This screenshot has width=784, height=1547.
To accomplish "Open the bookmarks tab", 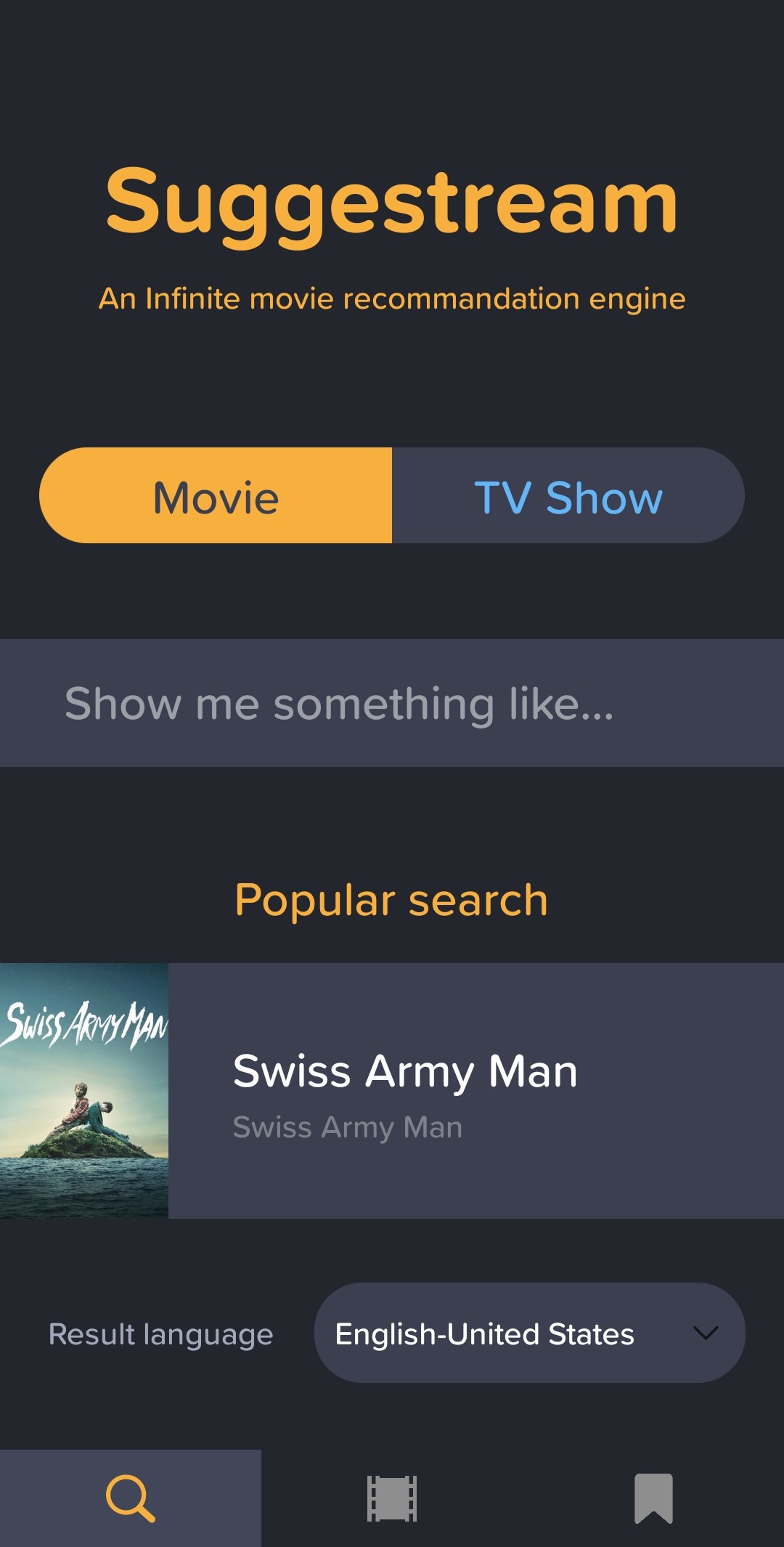I will [653, 1498].
